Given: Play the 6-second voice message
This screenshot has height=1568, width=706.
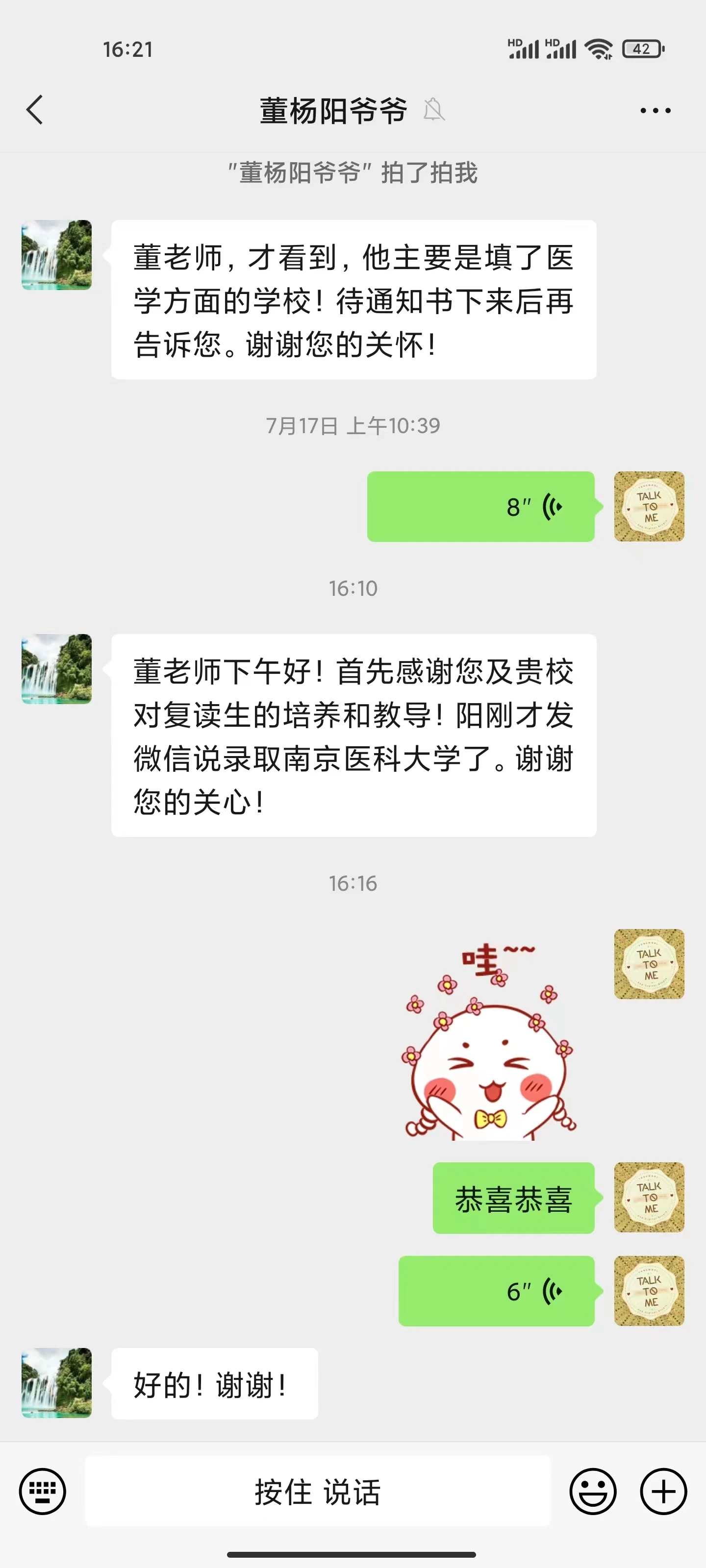Looking at the screenshot, I should 496,1291.
